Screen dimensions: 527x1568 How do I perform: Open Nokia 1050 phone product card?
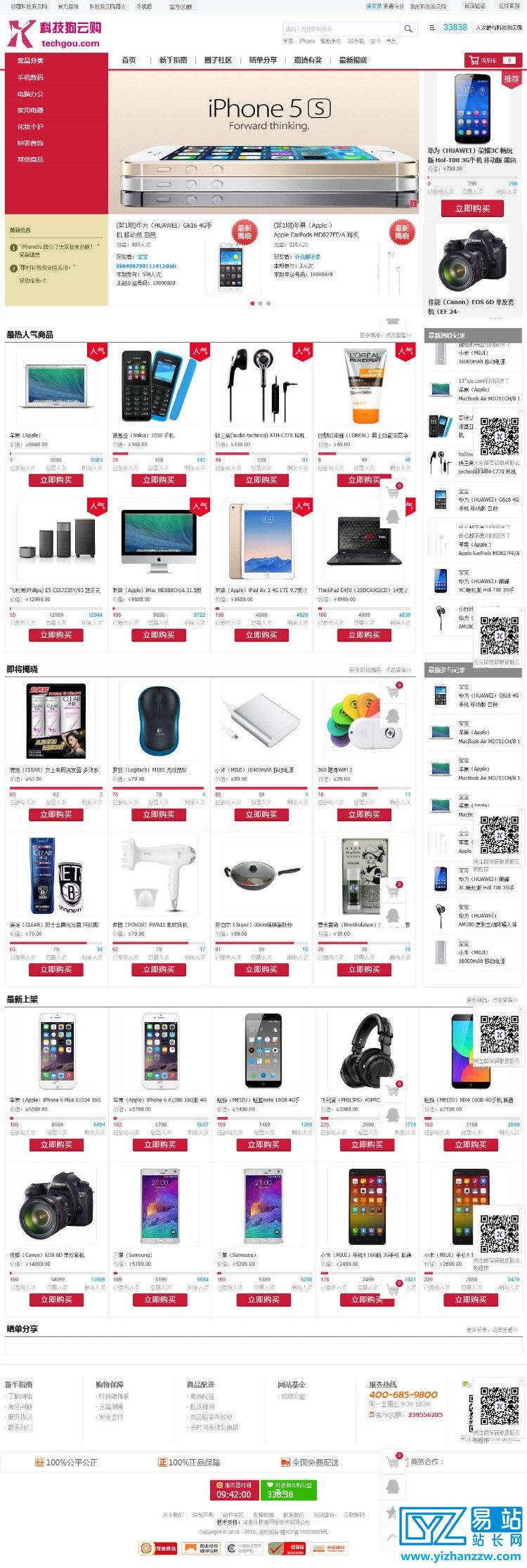pyautogui.click(x=159, y=387)
